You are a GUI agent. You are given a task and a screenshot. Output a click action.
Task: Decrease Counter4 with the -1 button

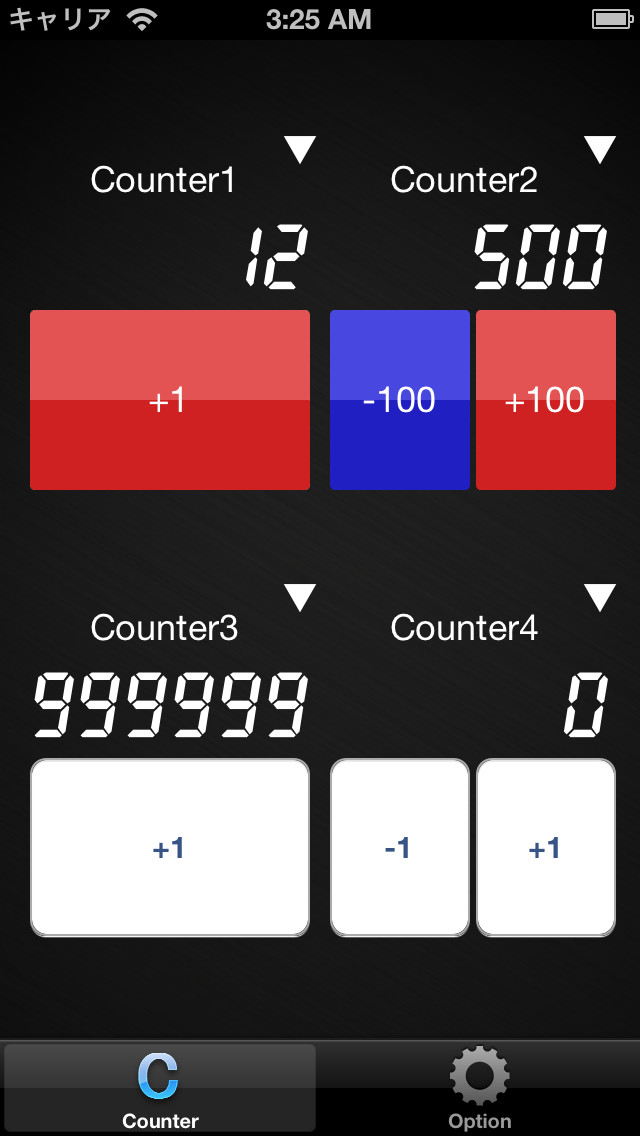(399, 848)
